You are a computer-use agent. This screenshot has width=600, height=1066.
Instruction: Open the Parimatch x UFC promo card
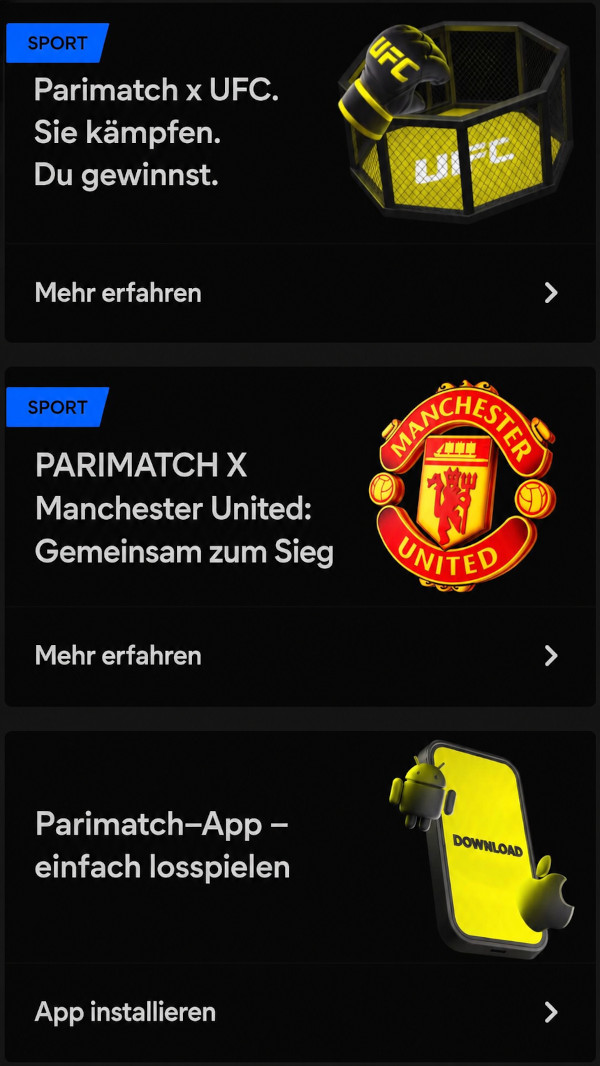point(300,122)
